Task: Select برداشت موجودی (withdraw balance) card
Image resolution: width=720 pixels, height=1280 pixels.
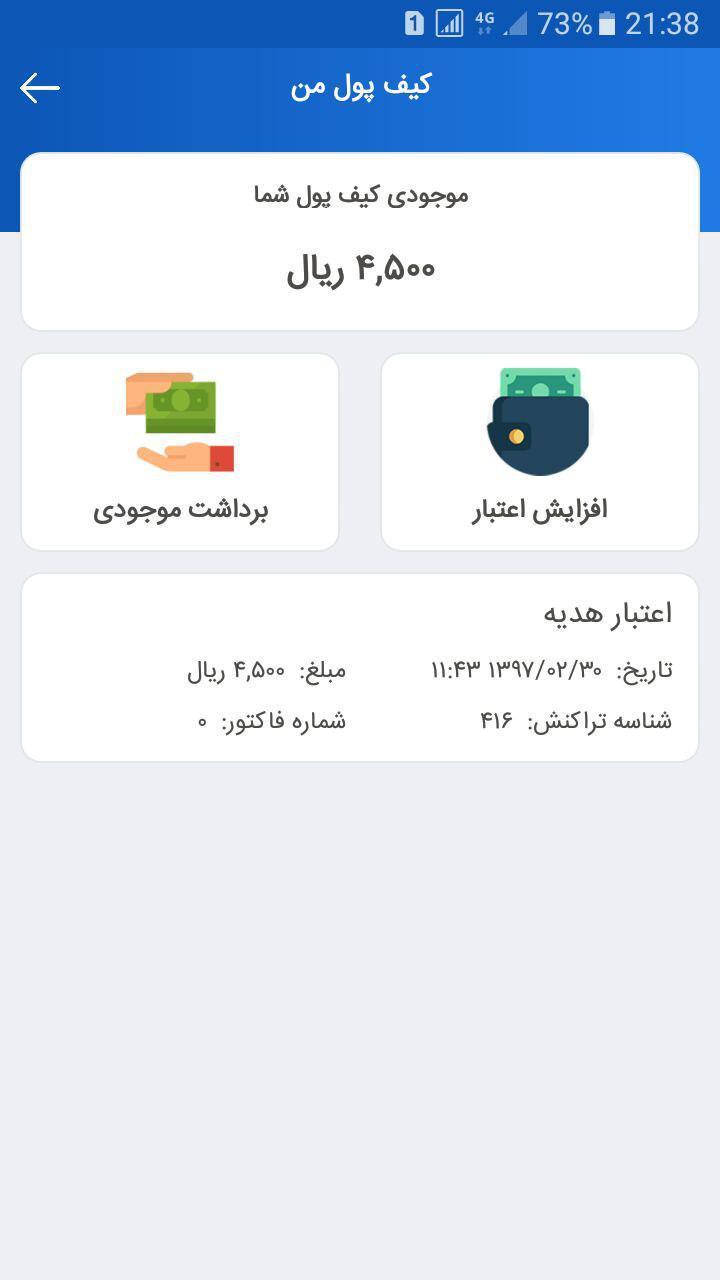Action: point(180,452)
